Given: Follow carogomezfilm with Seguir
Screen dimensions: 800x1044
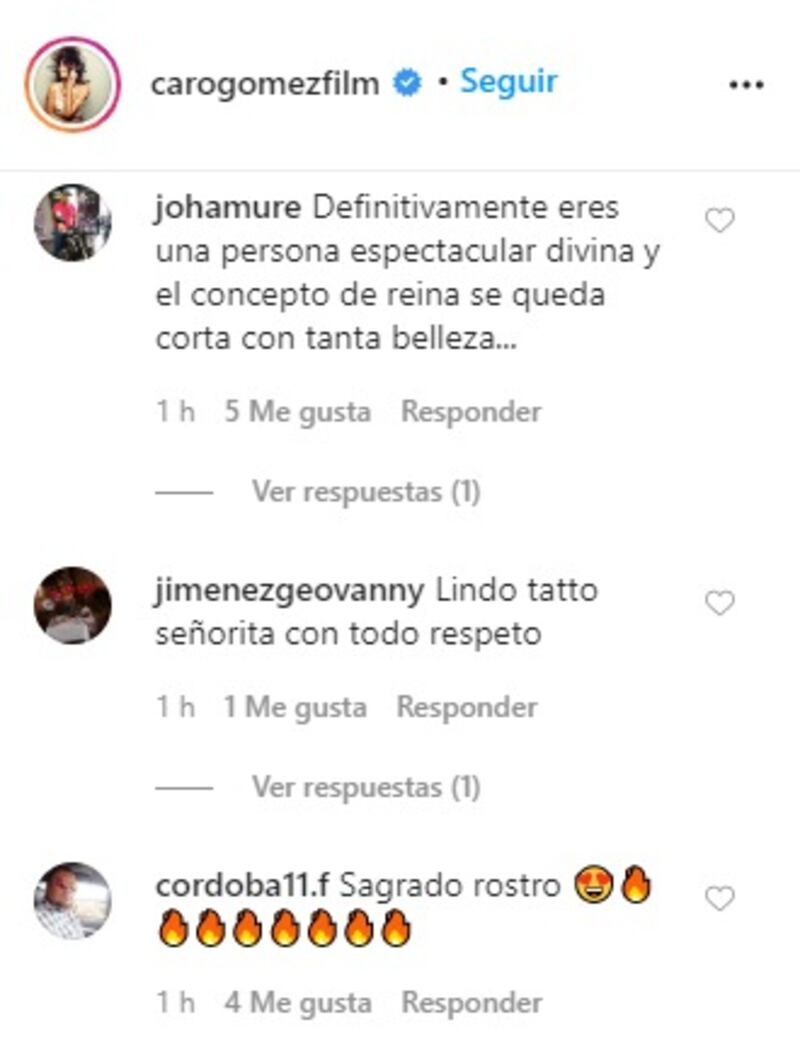Looking at the screenshot, I should pos(508,83).
